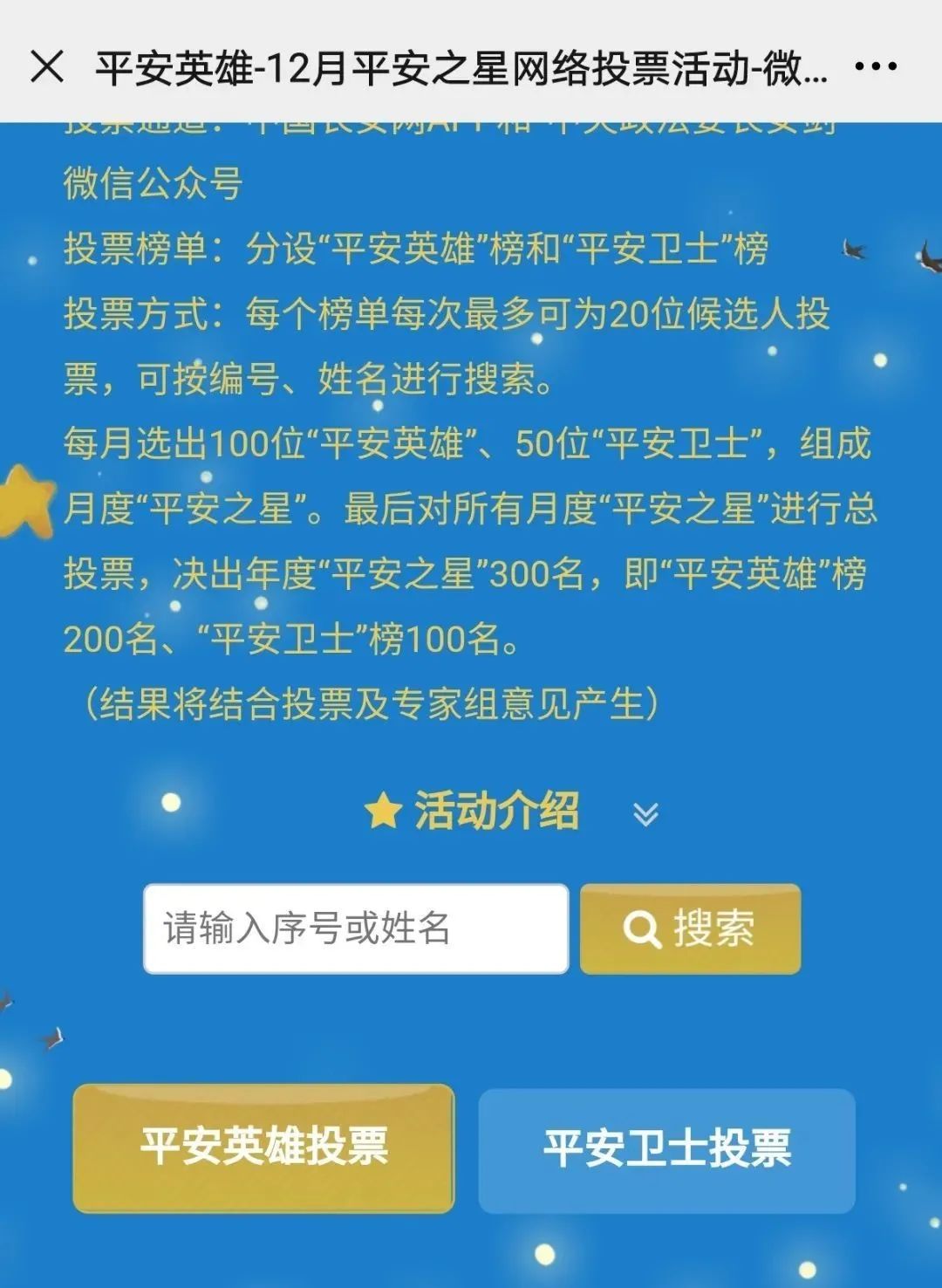
Task: Tap the 请输入序号或姓名 input field
Action: click(x=356, y=928)
